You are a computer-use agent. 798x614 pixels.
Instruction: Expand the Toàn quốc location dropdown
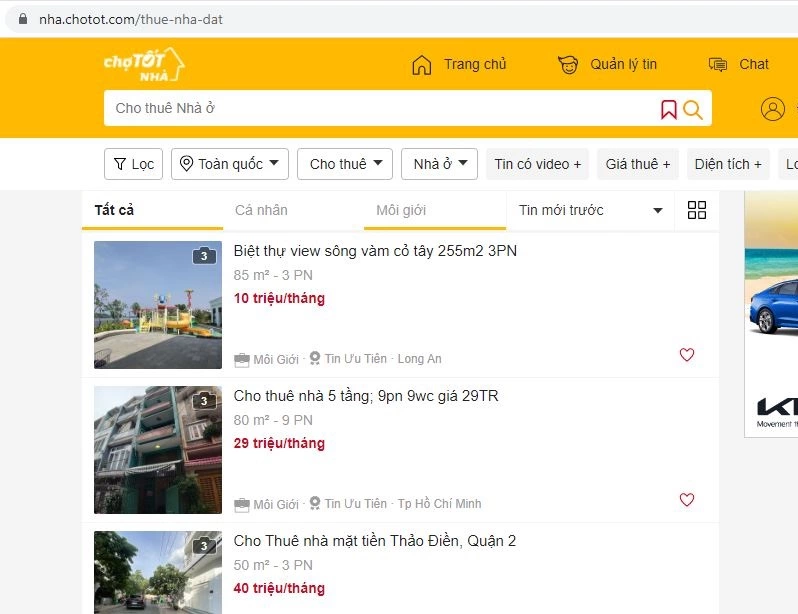click(x=230, y=164)
